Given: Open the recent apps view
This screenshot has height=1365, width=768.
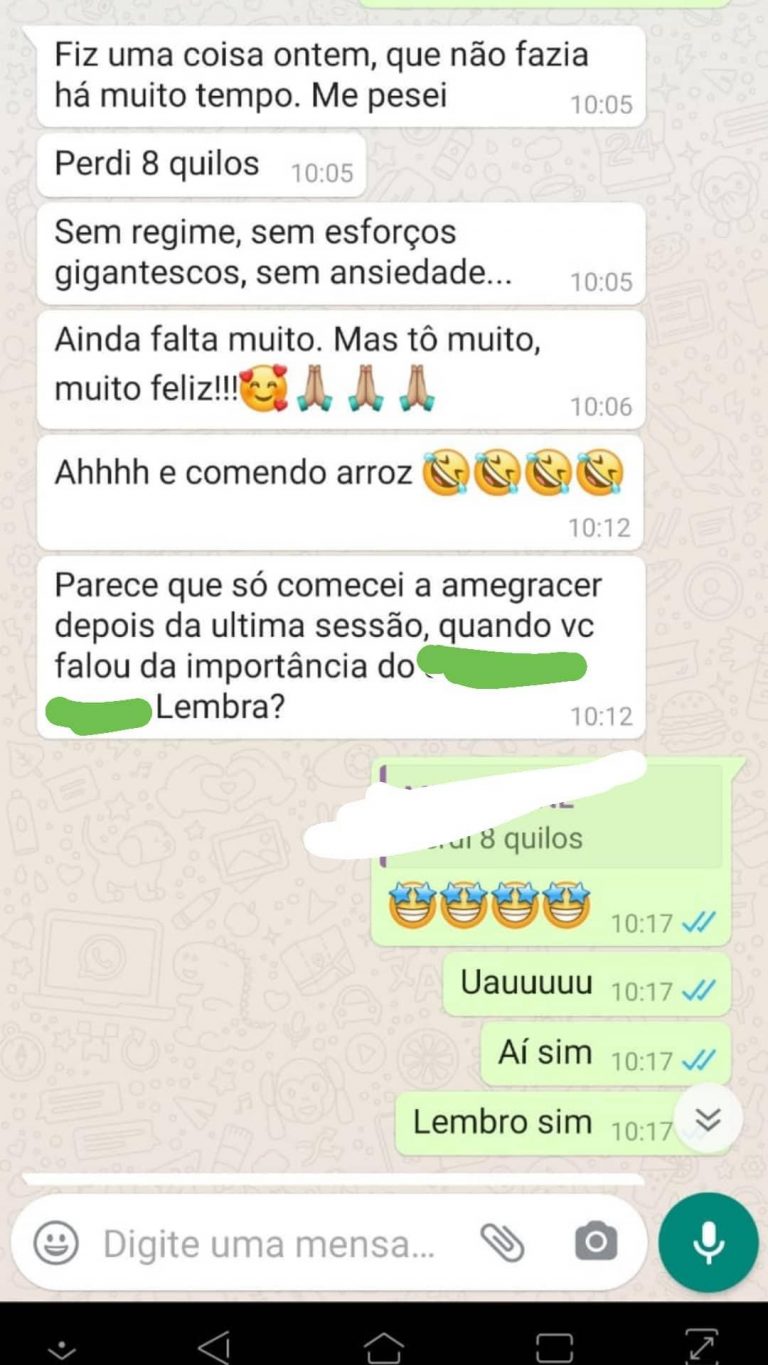Looking at the screenshot, I should 554,1346.
